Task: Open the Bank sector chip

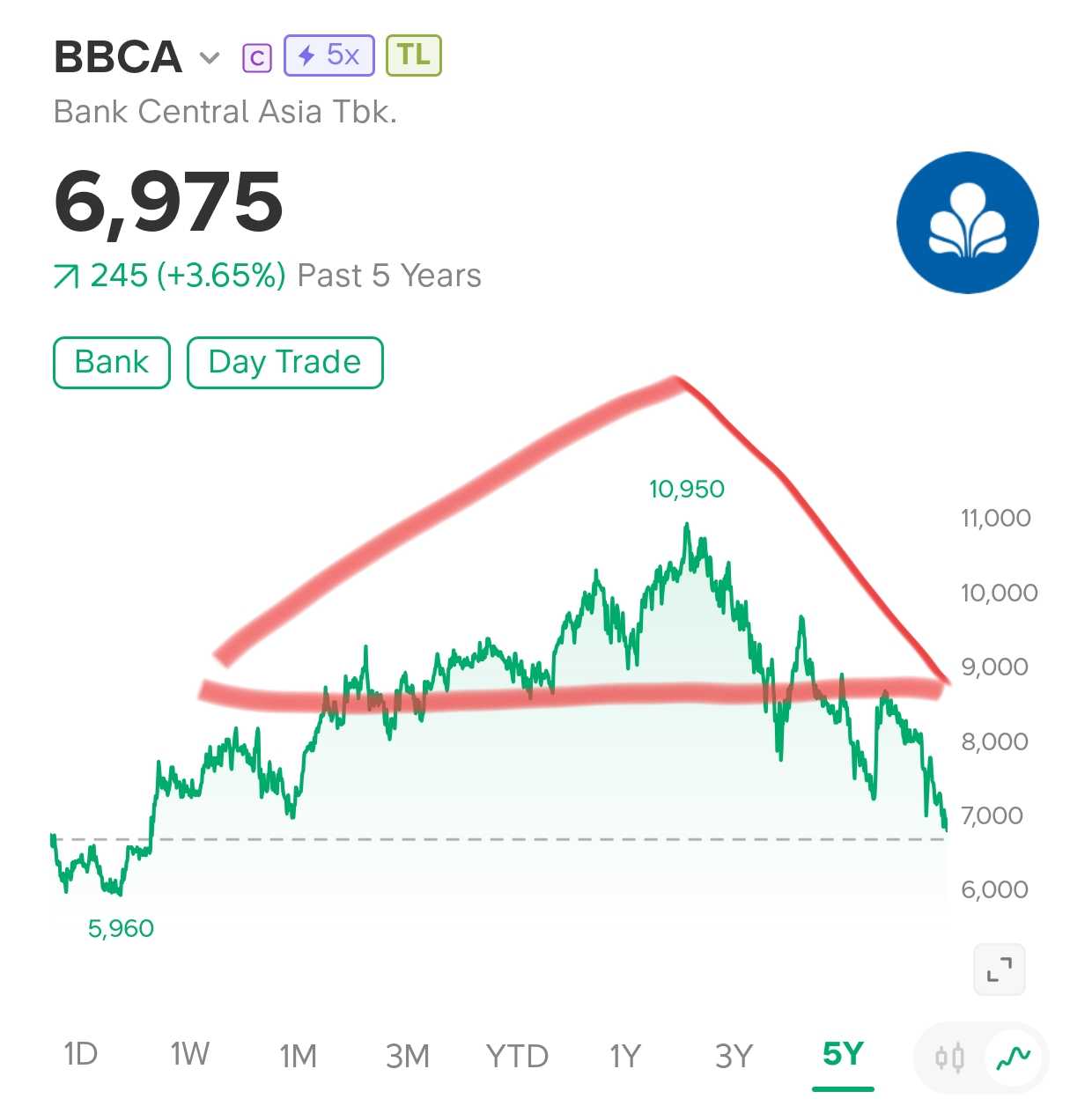Action: point(112,362)
